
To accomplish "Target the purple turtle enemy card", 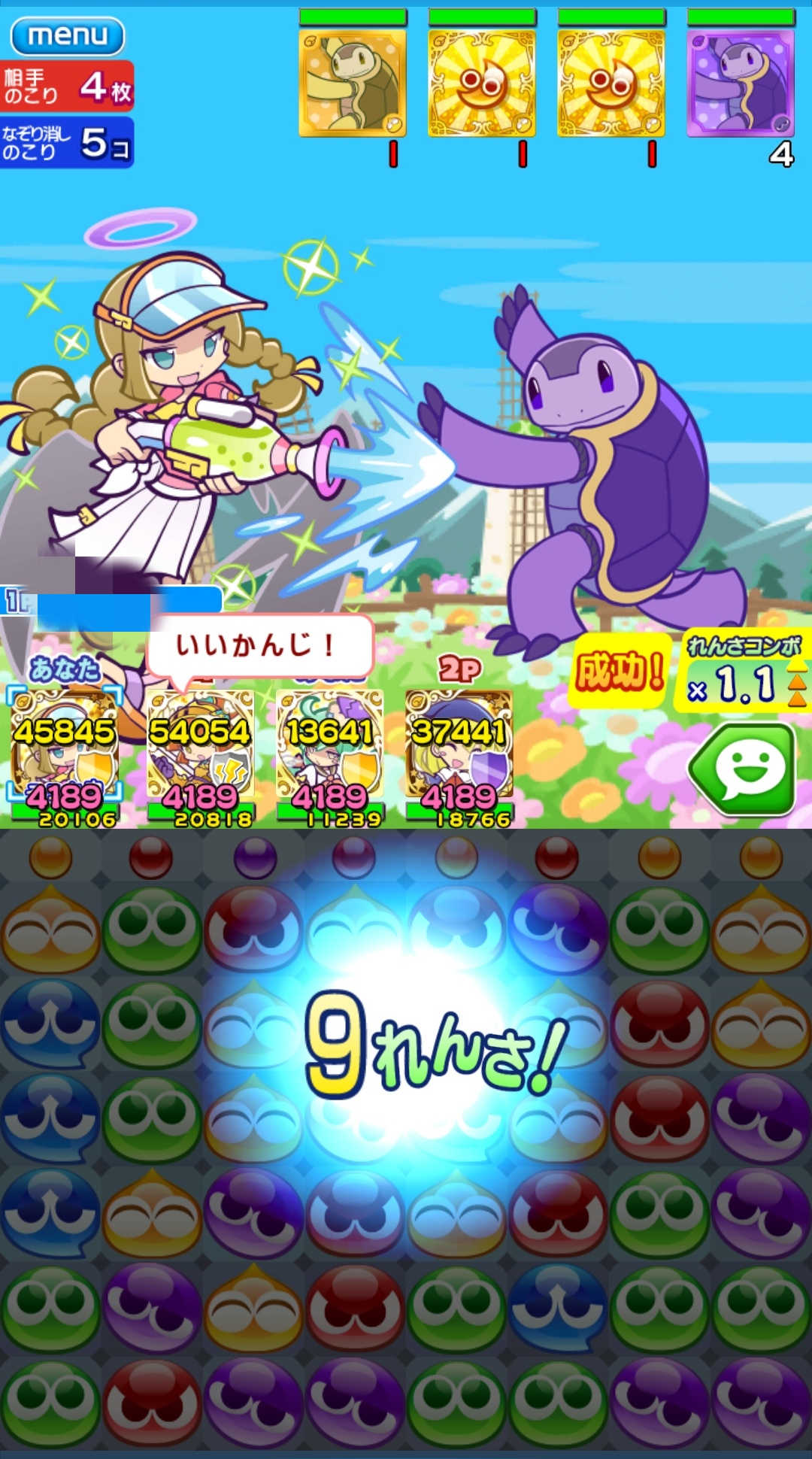I will (x=741, y=83).
